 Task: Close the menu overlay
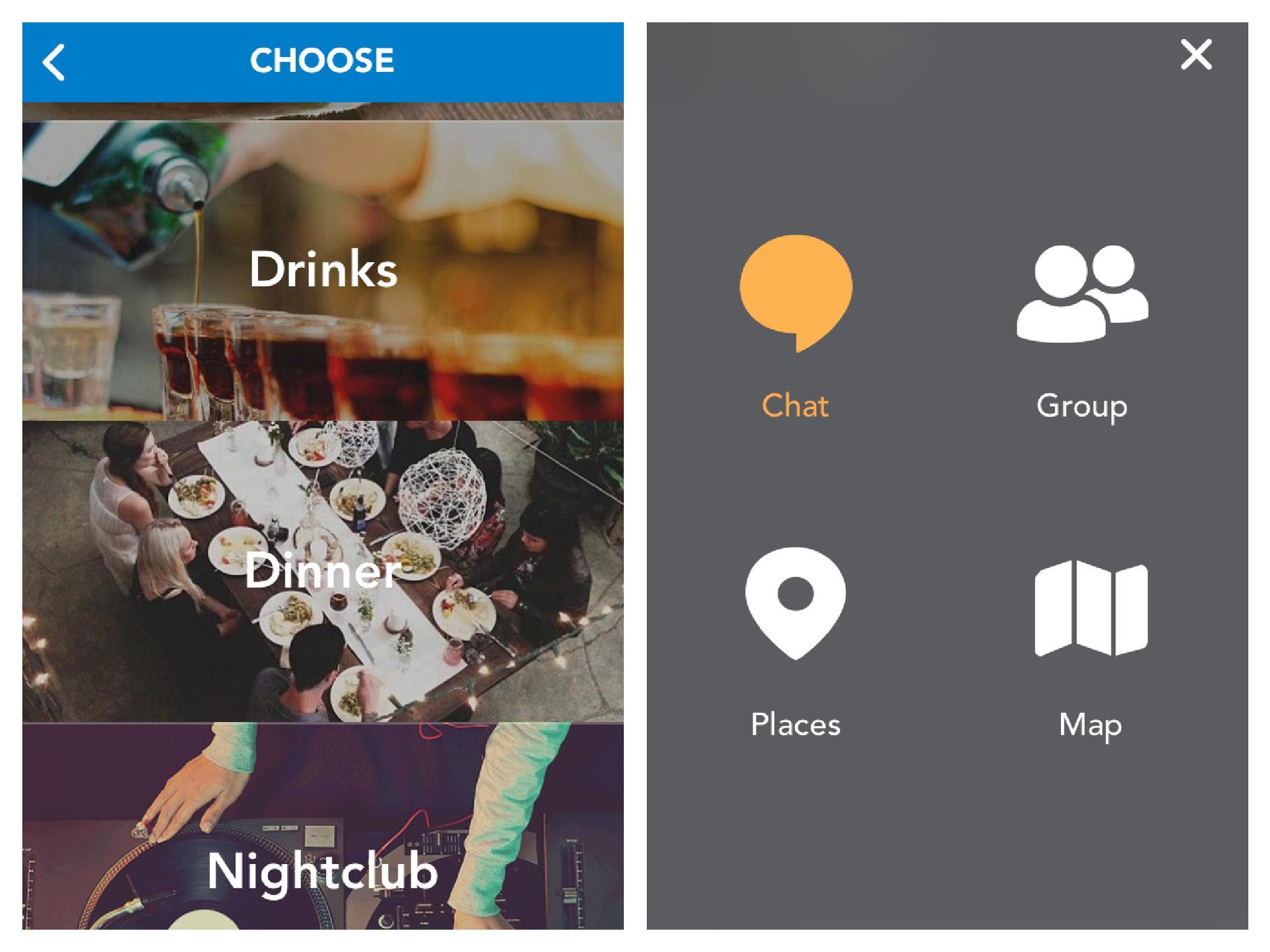[x=1196, y=54]
